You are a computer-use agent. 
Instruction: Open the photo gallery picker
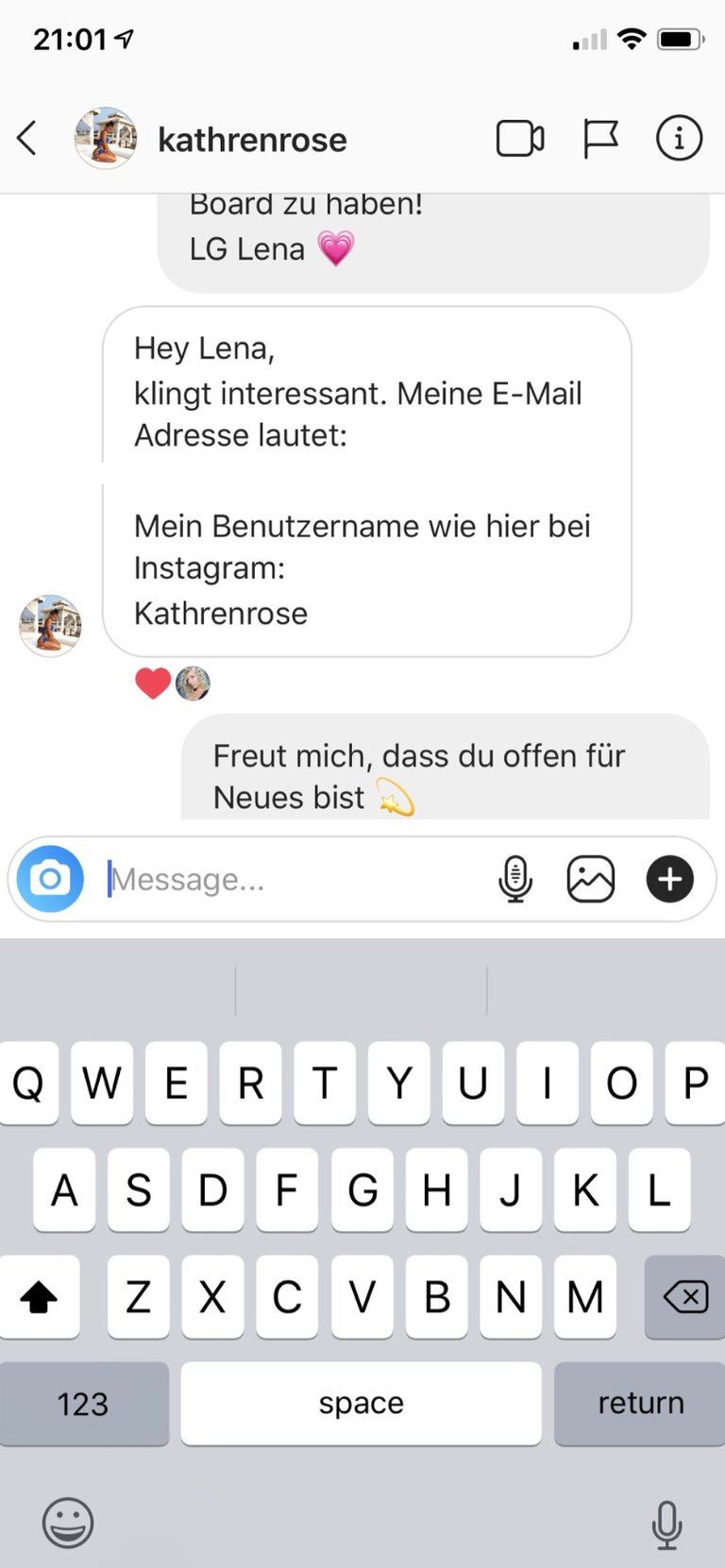click(591, 879)
